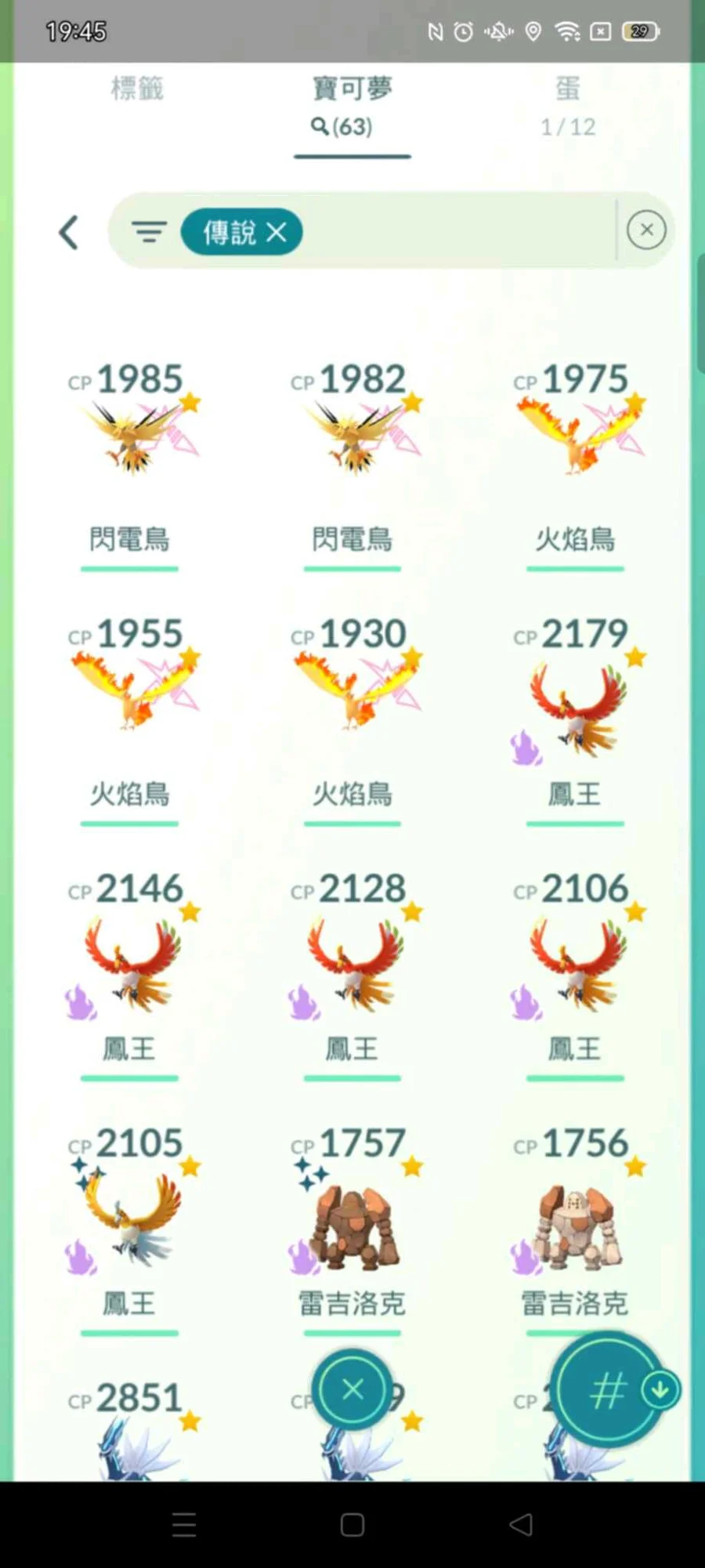Open the filter options icon
This screenshot has width=705, height=1568.
tap(148, 232)
